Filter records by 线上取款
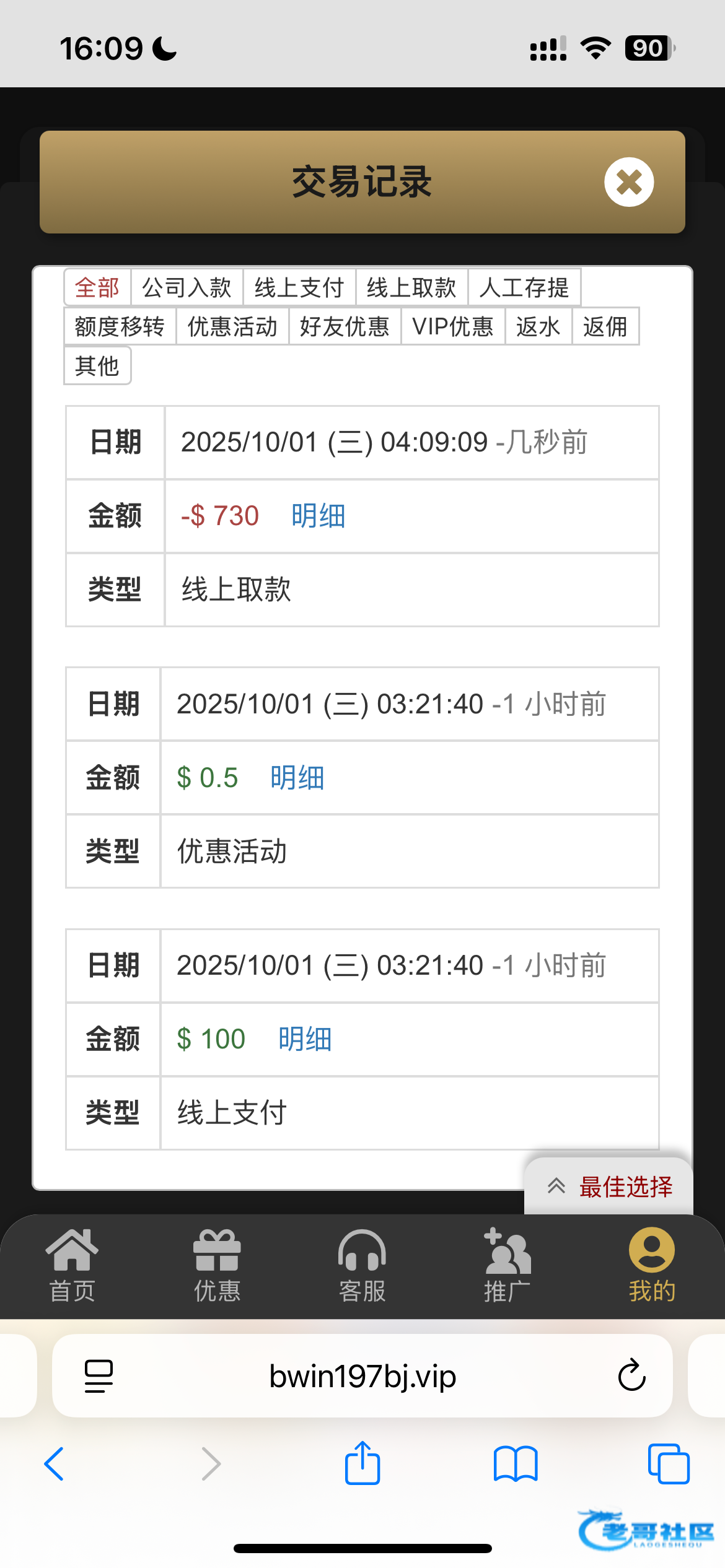The width and height of the screenshot is (725, 1568). [411, 288]
